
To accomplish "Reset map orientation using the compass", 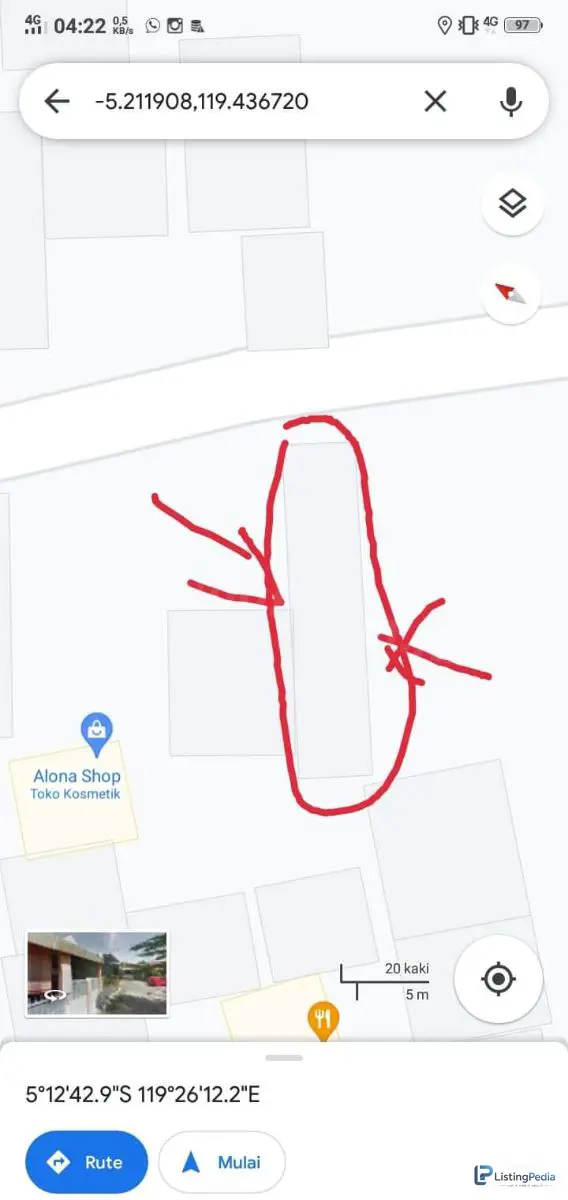I will tap(513, 294).
